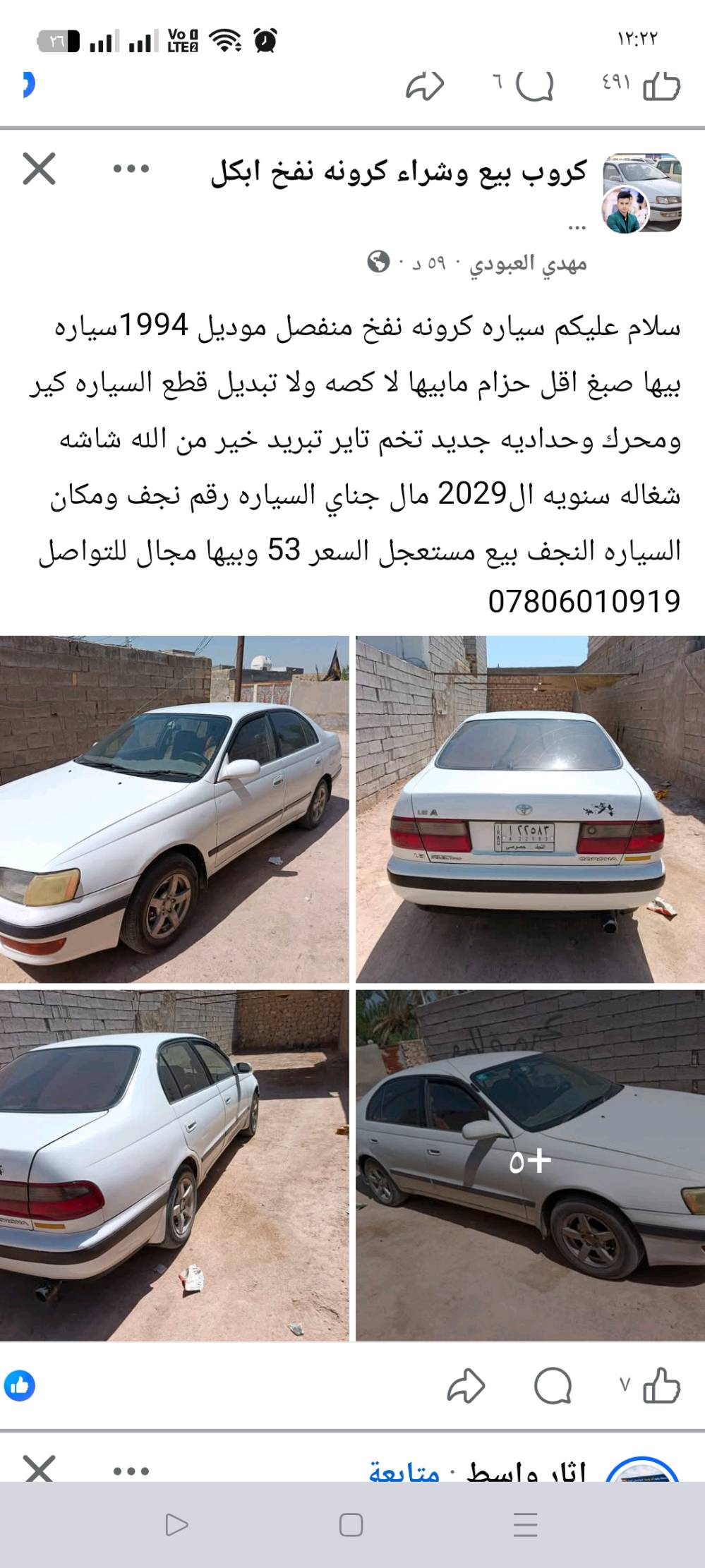View the 5+ more photos tile

(x=530, y=1165)
